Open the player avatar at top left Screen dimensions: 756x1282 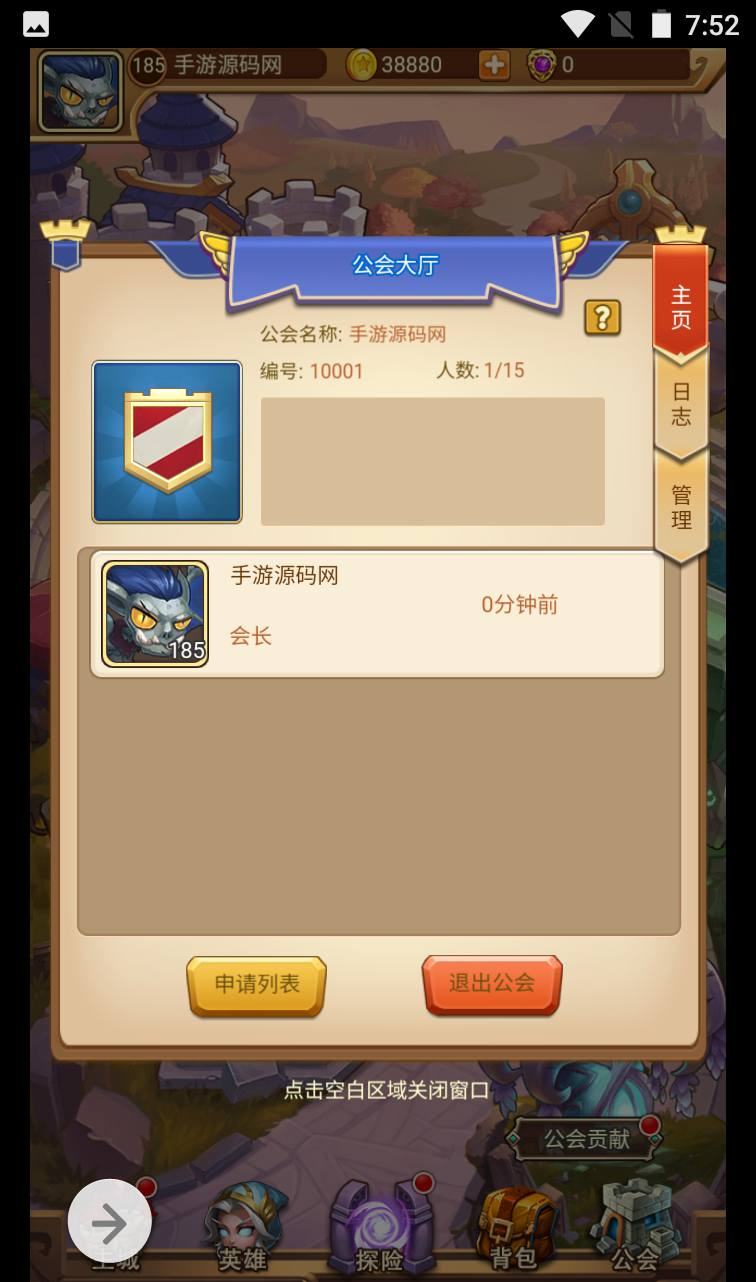click(81, 91)
